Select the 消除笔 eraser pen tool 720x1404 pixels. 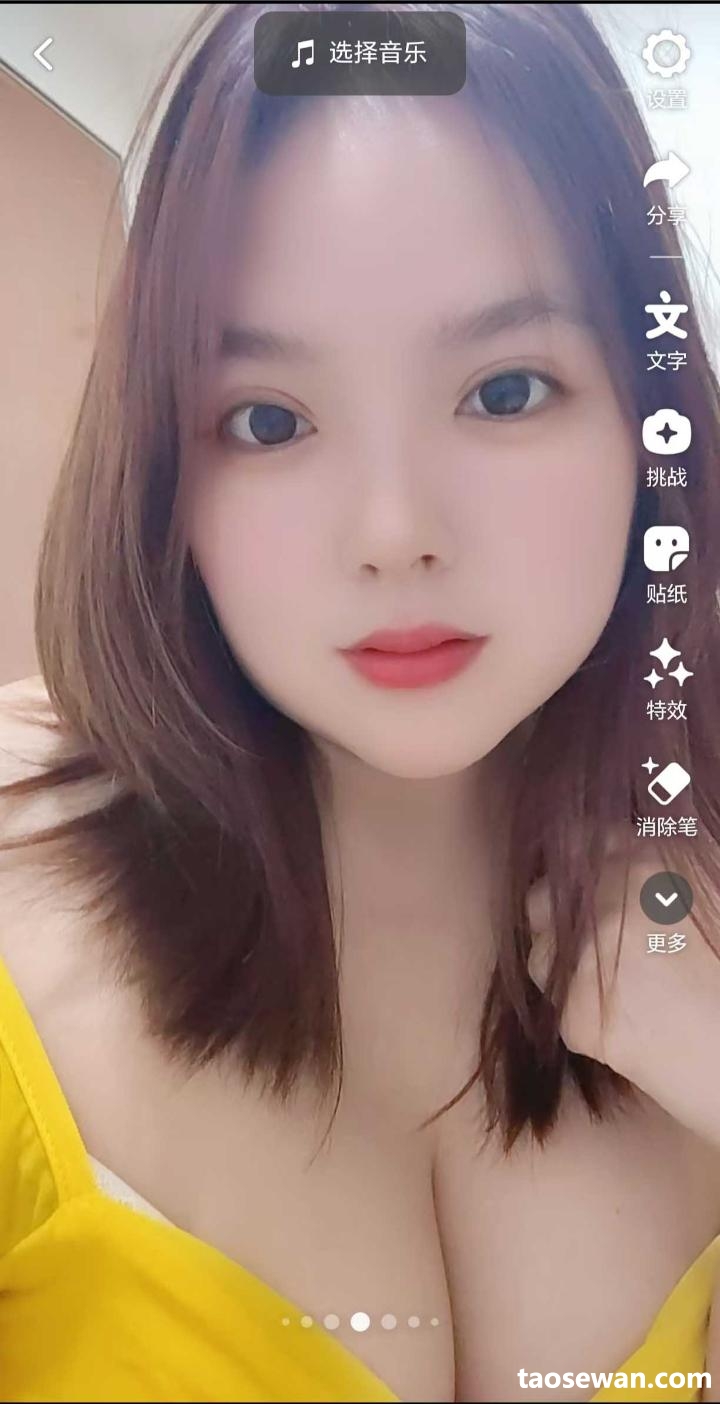click(x=666, y=783)
